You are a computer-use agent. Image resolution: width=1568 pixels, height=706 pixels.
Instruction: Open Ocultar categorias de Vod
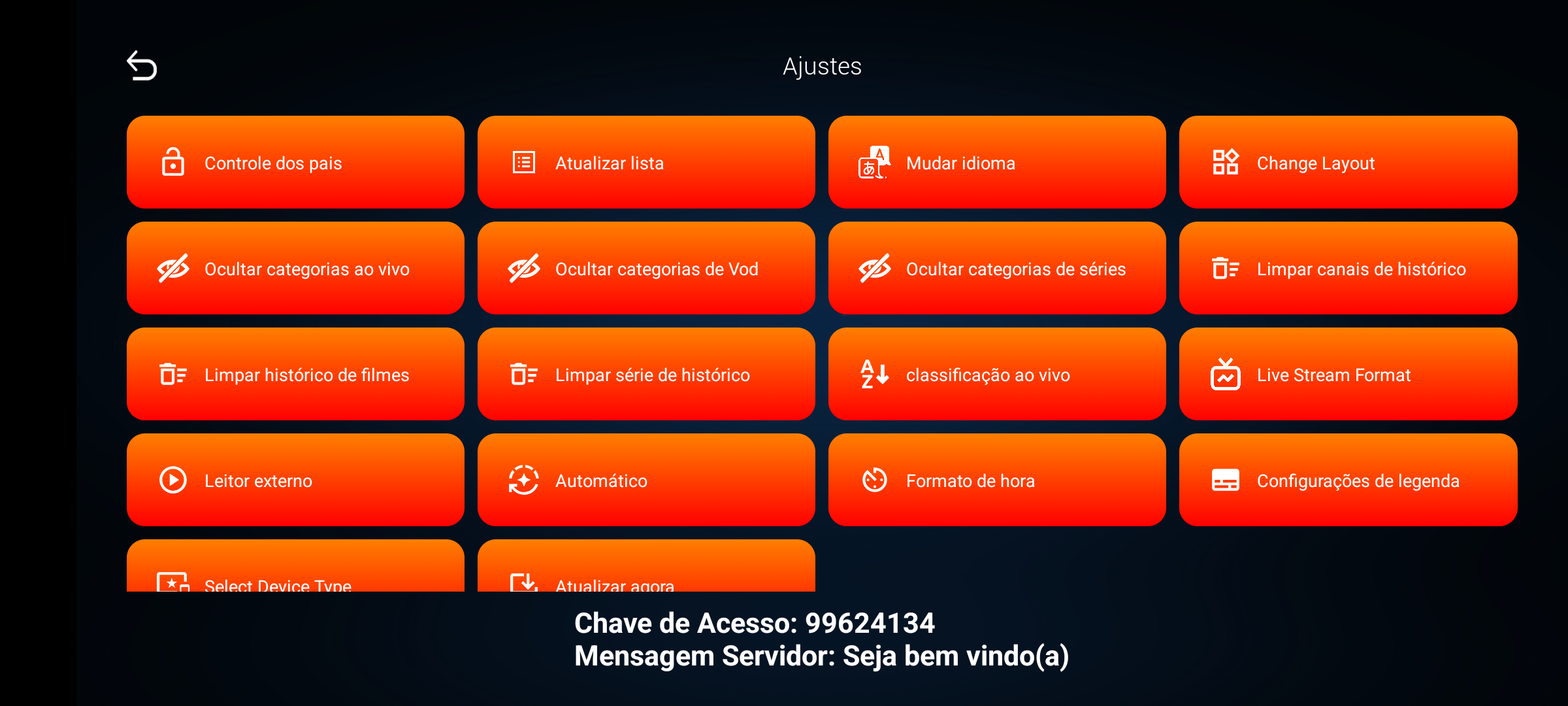coord(646,269)
